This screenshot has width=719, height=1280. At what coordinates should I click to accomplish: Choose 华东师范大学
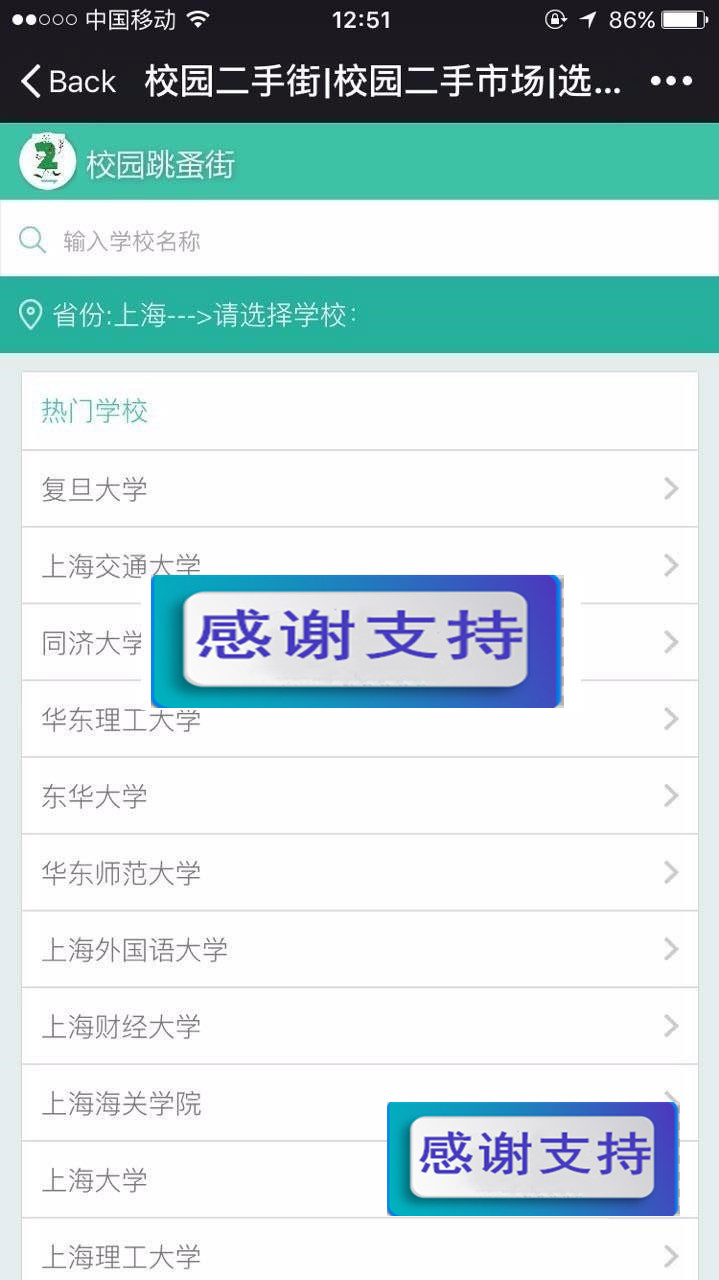coord(121,873)
